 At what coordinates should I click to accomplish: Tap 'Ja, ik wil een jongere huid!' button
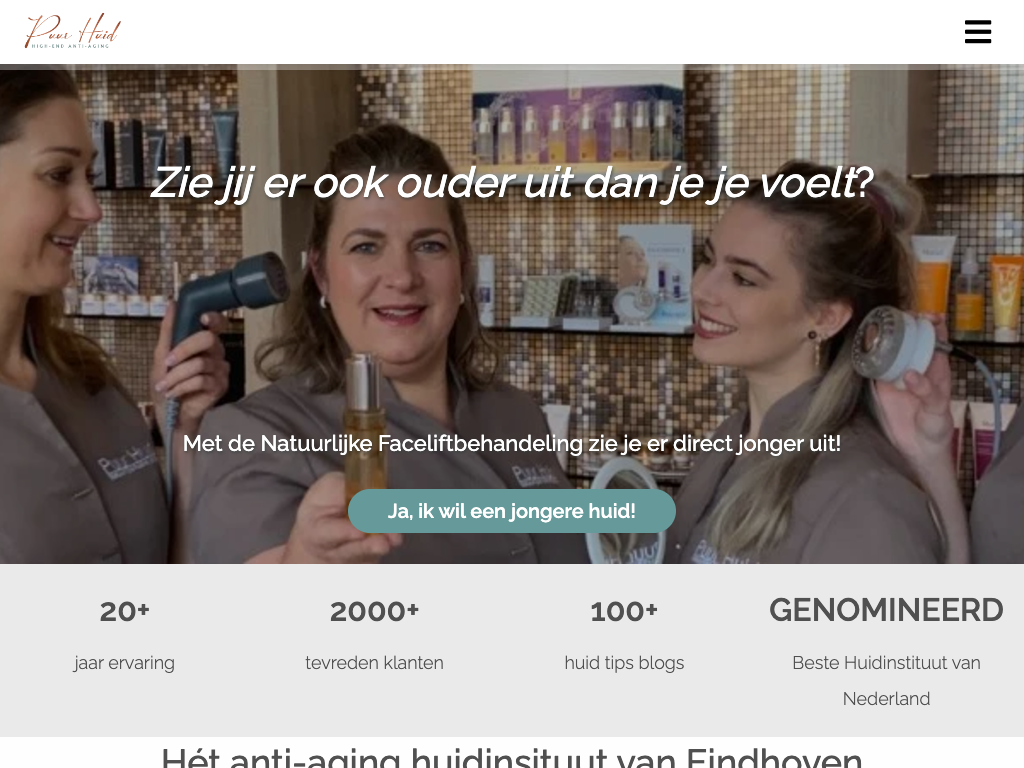click(x=511, y=511)
